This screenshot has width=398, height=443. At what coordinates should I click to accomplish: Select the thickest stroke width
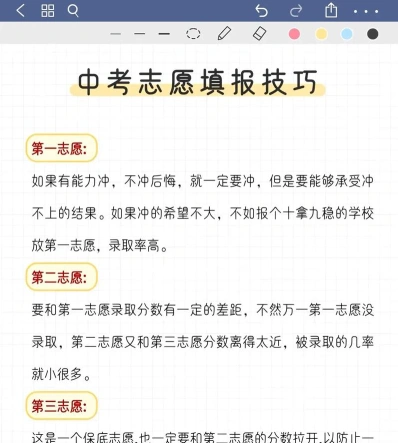164,34
